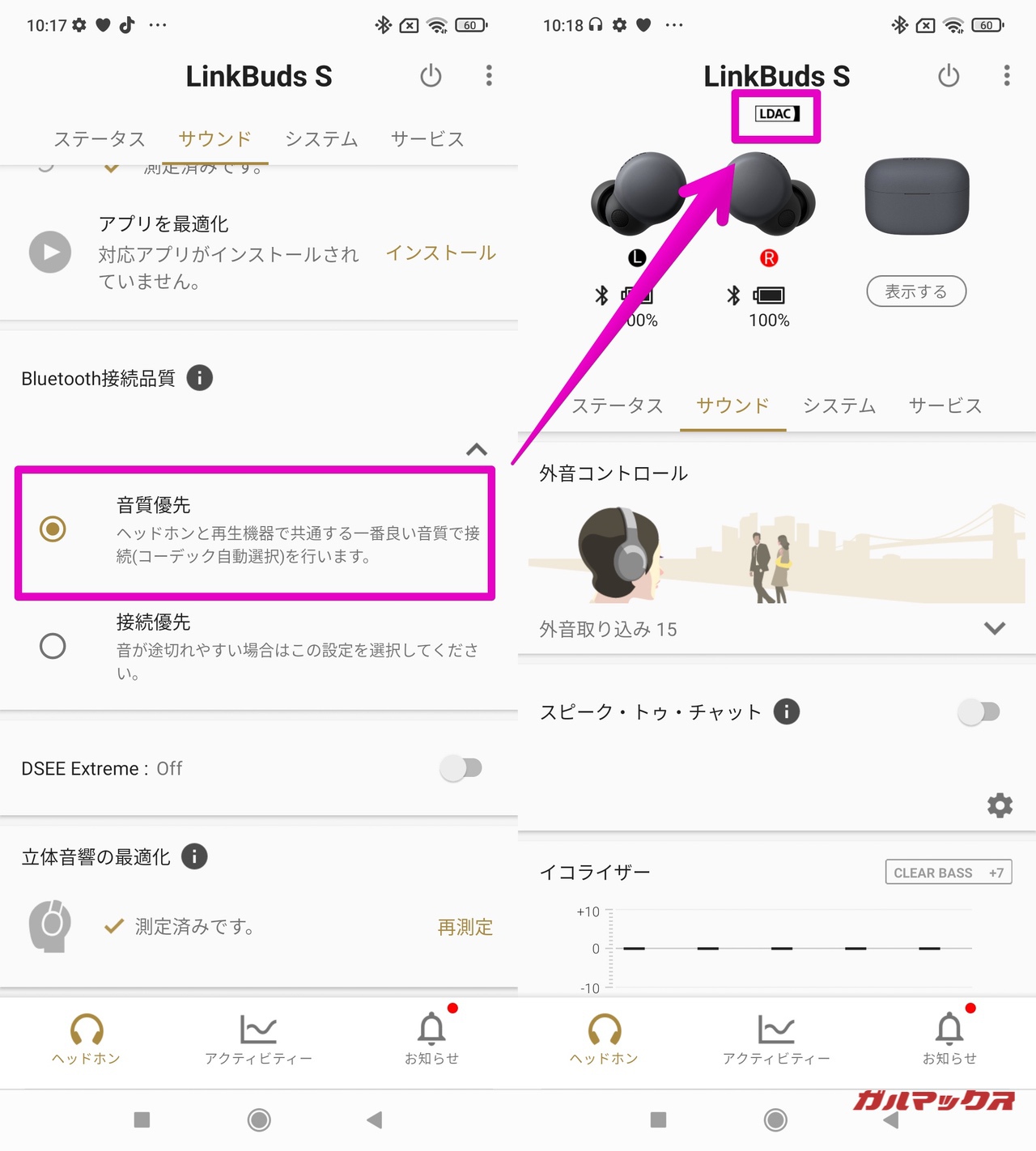The height and width of the screenshot is (1151, 1036).
Task: Play the アプリを最適化 guide
Action: click(x=50, y=252)
